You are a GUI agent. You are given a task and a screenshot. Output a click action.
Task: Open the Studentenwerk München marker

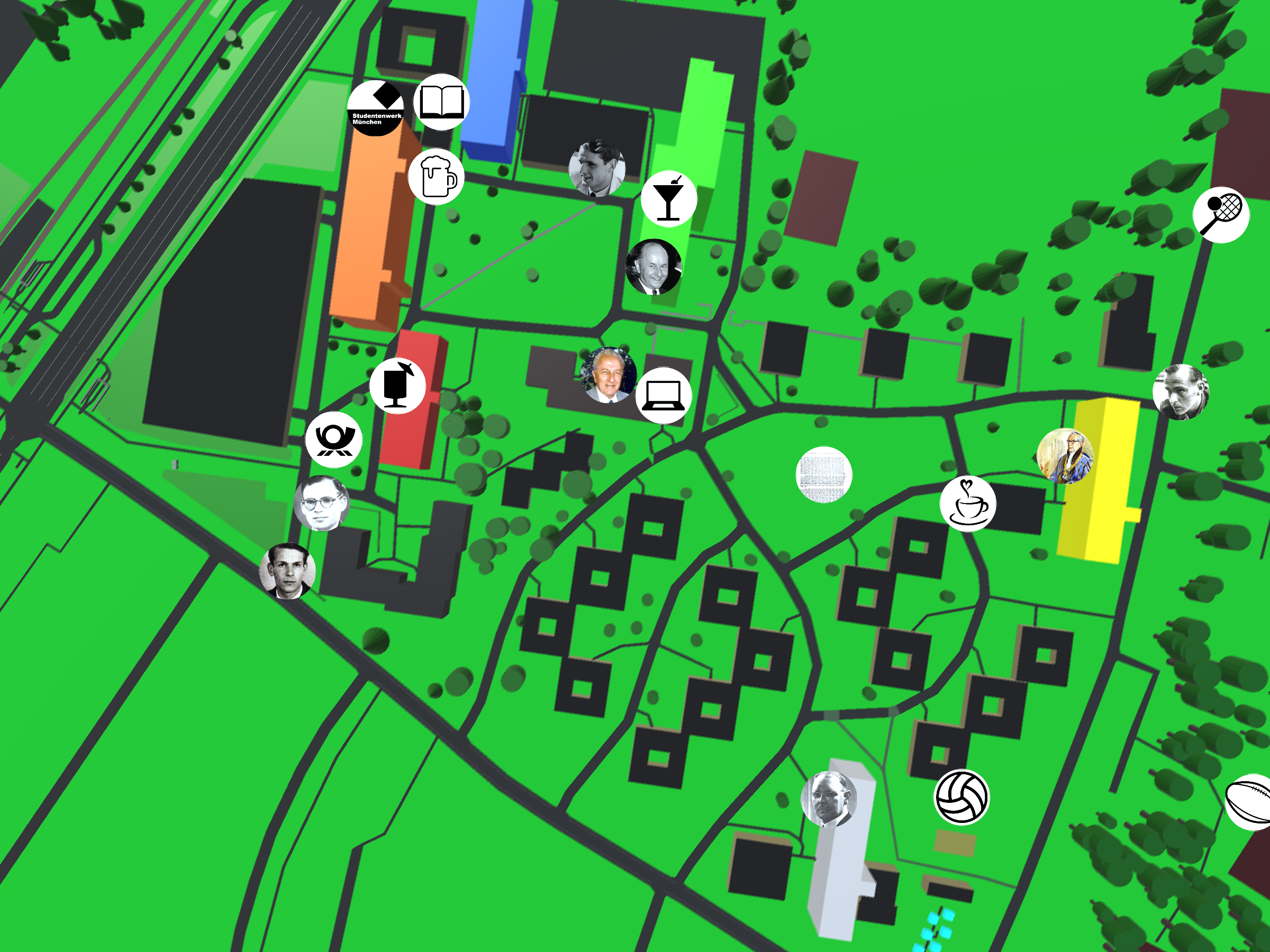[376, 108]
